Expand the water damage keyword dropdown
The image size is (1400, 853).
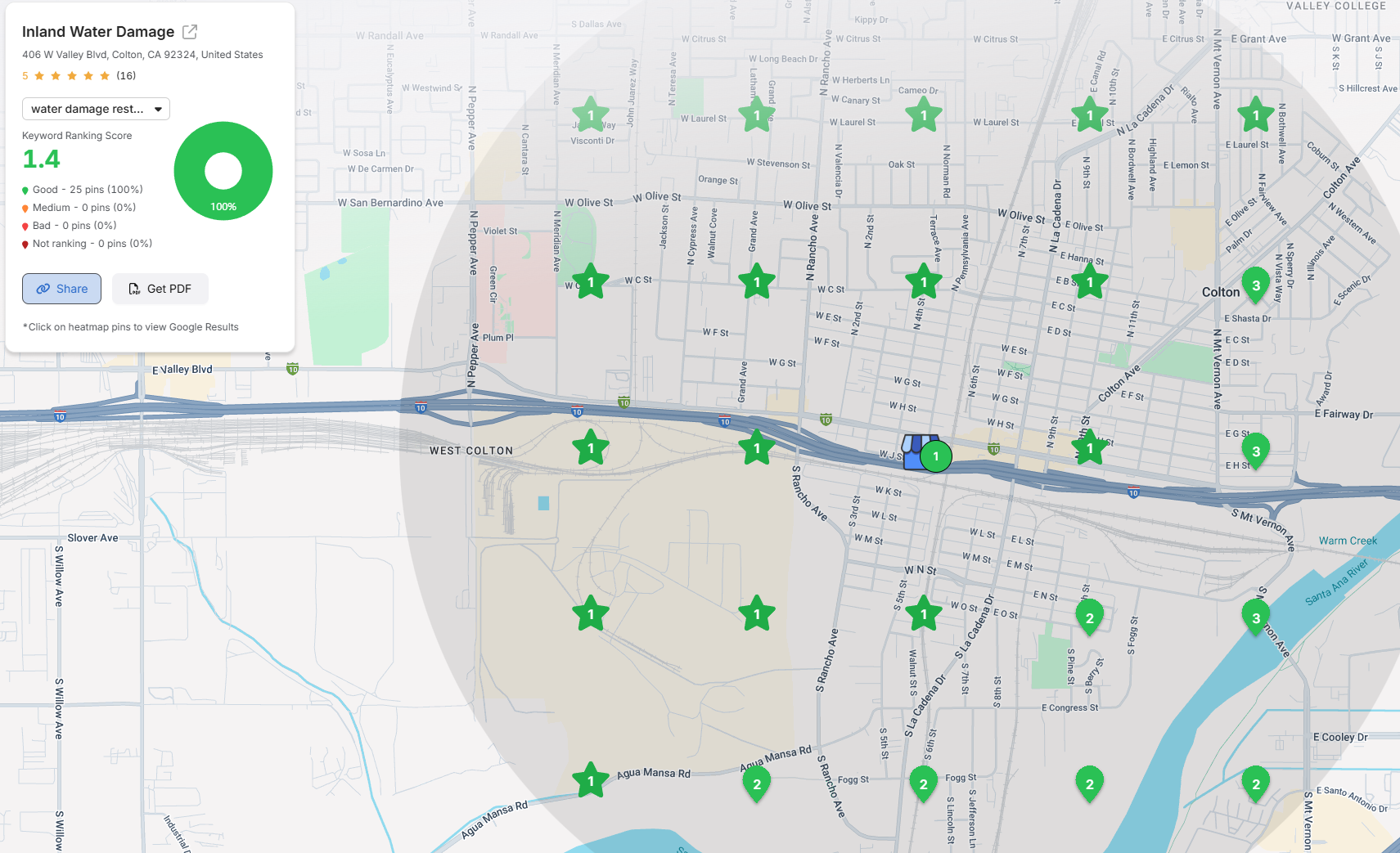[96, 109]
